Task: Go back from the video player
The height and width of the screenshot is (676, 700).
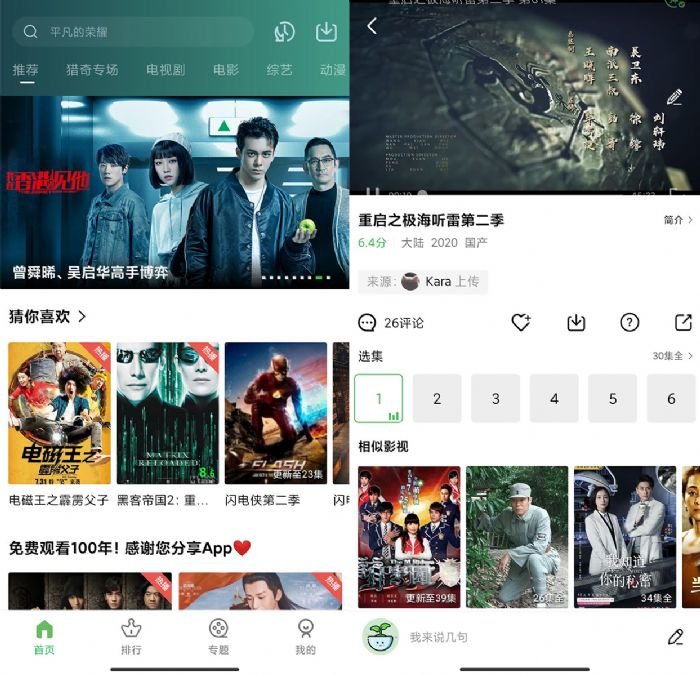Action: [372, 27]
